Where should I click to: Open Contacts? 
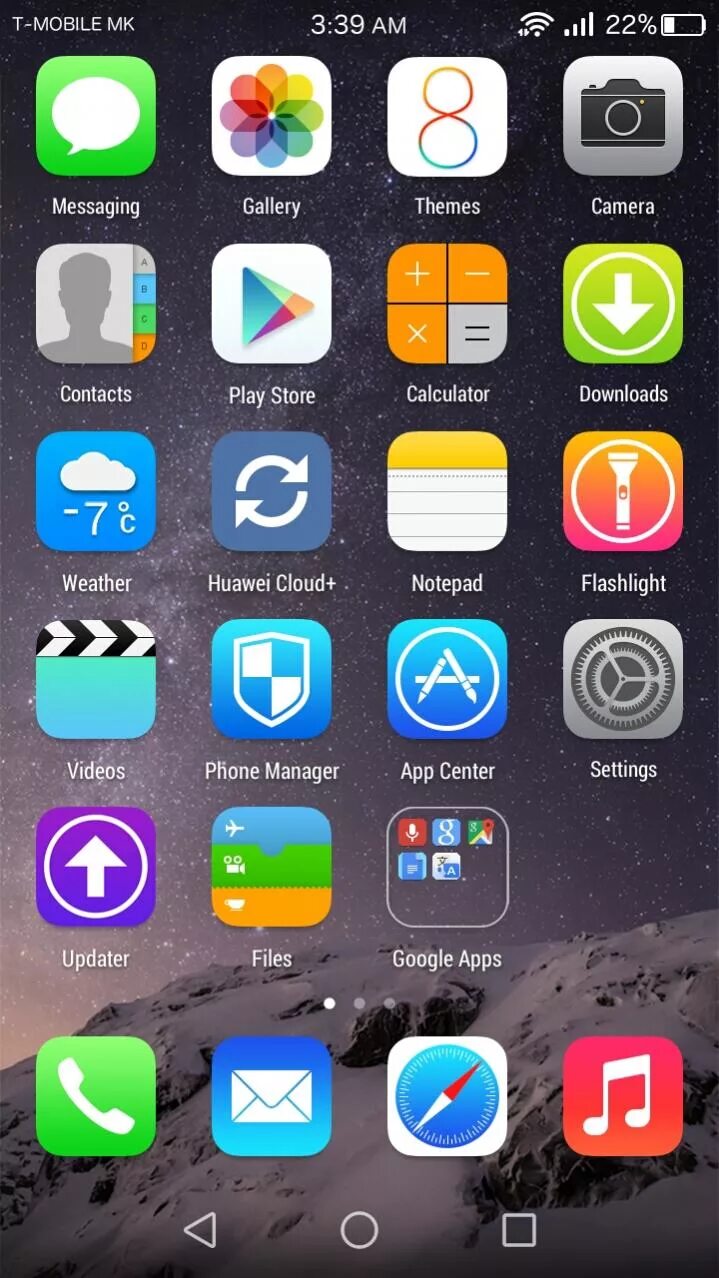click(x=96, y=304)
